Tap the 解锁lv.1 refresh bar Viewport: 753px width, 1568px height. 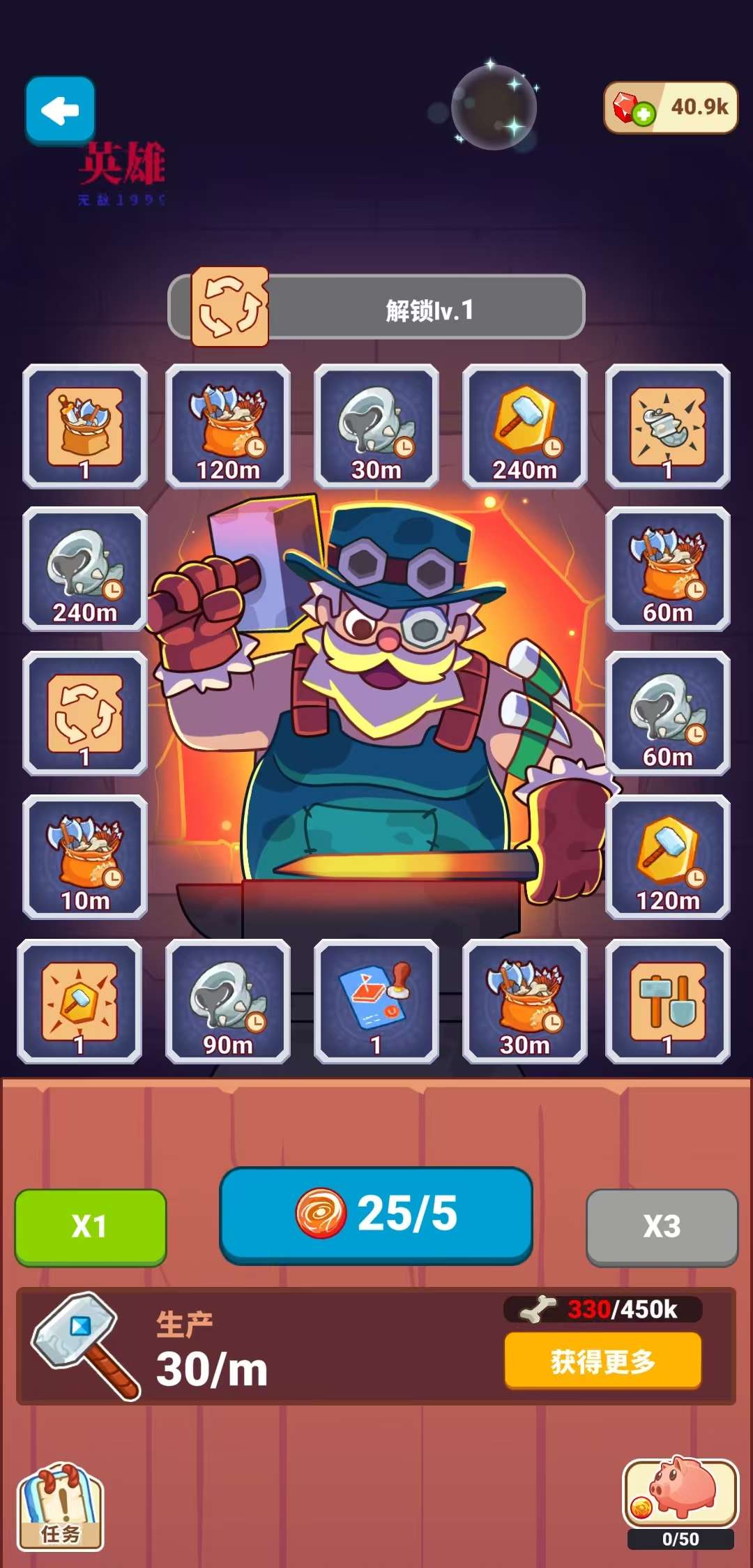pos(376,309)
